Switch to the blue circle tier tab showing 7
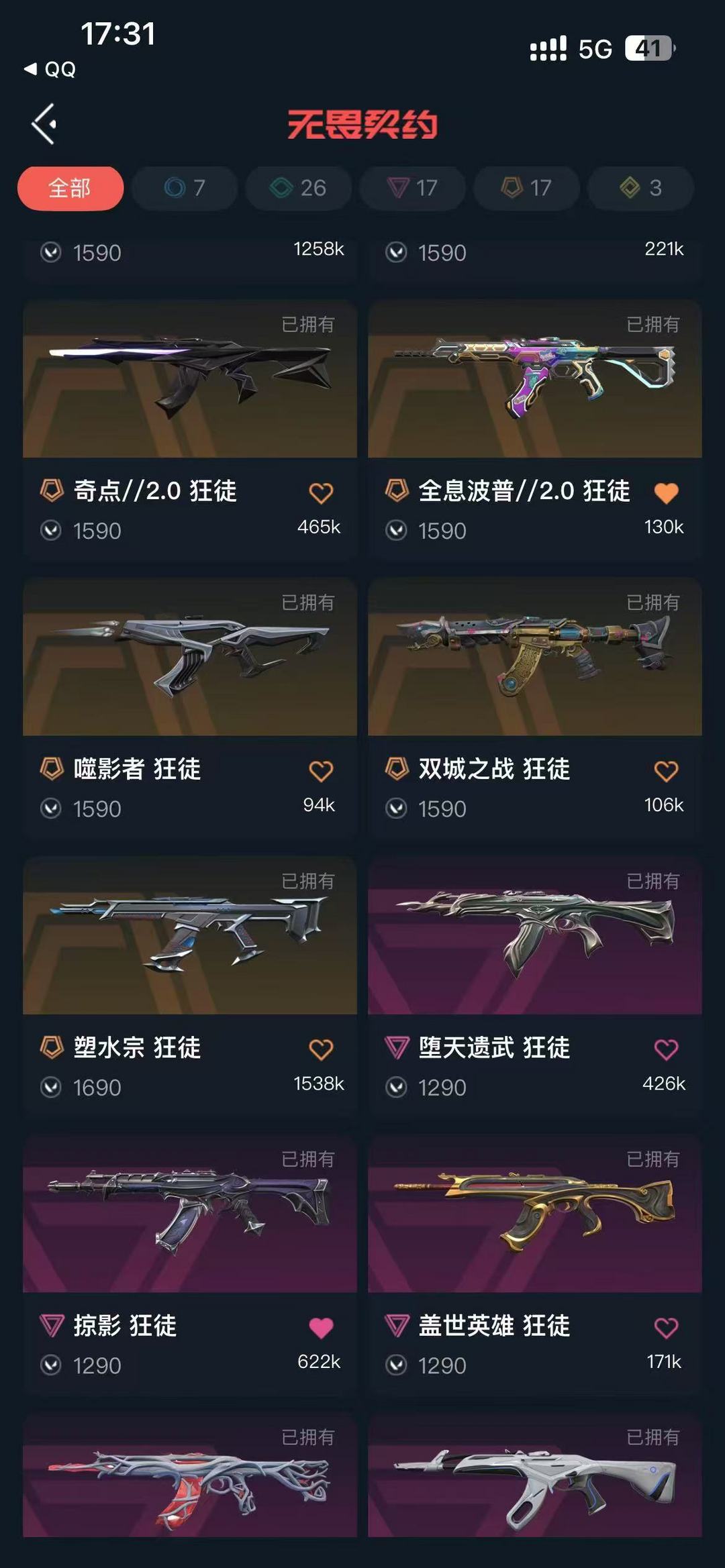 click(185, 188)
